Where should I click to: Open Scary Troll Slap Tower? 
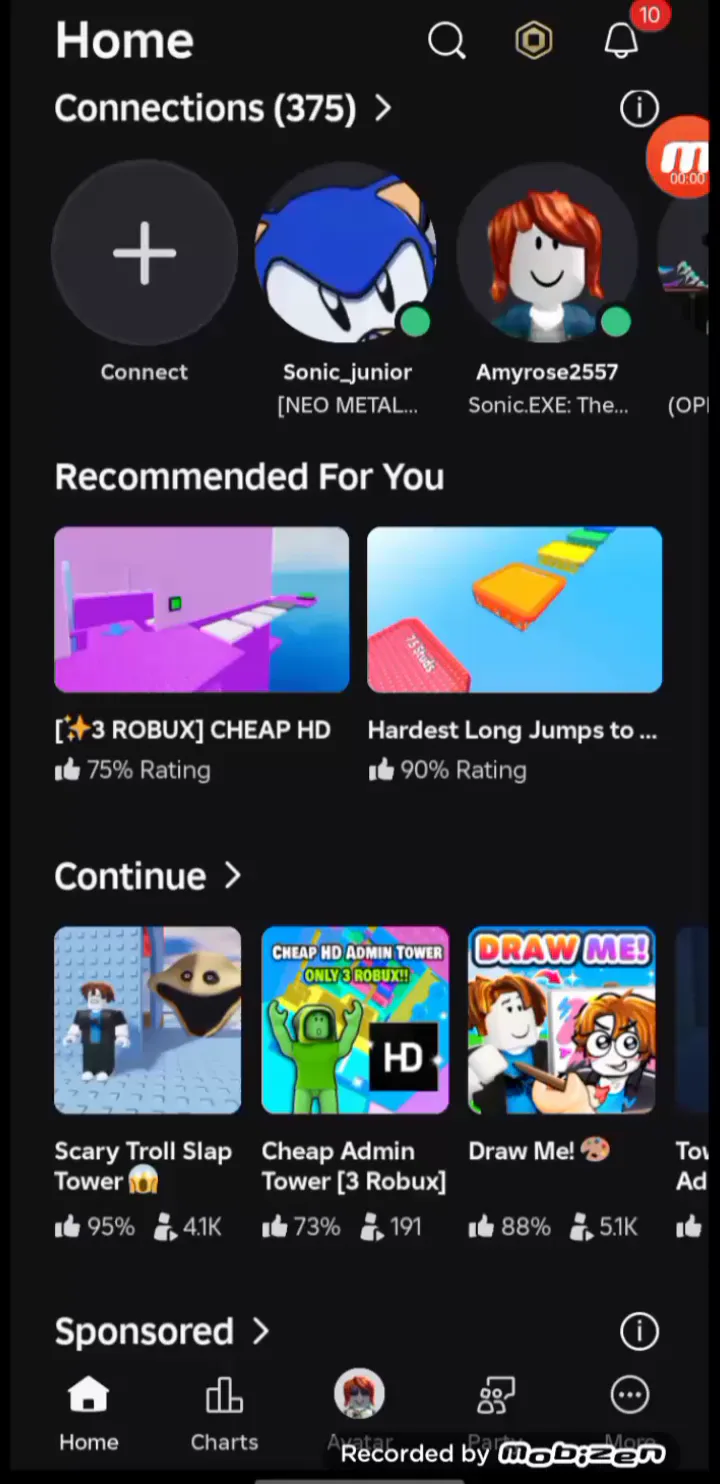pyautogui.click(x=147, y=1020)
